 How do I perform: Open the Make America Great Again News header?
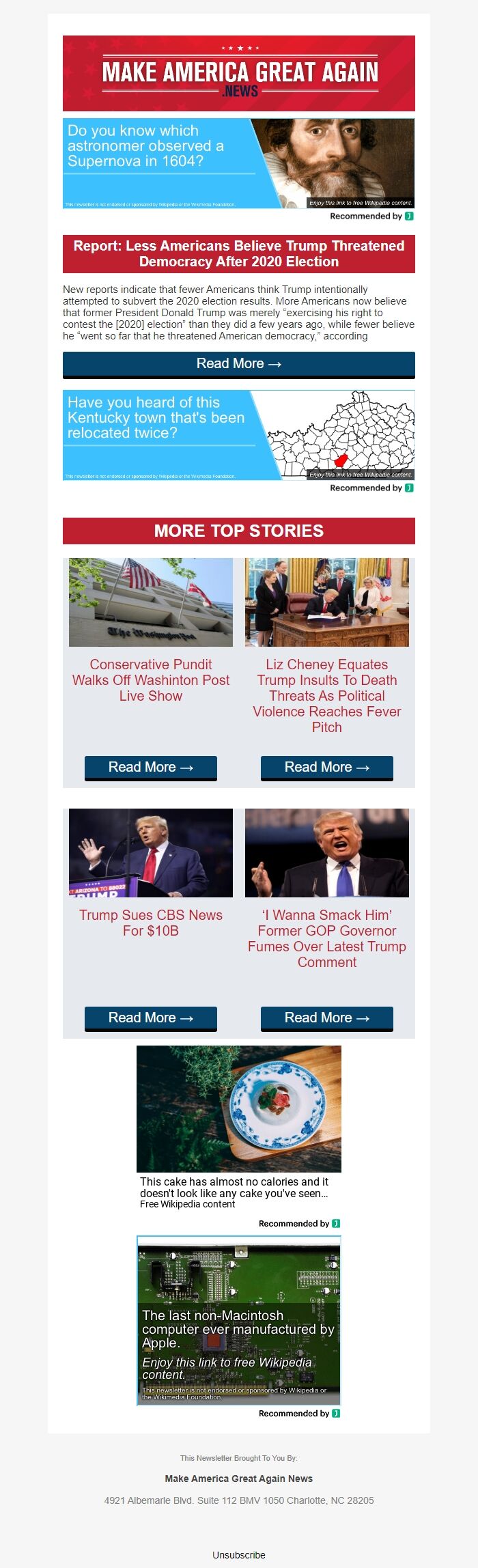pos(238,74)
